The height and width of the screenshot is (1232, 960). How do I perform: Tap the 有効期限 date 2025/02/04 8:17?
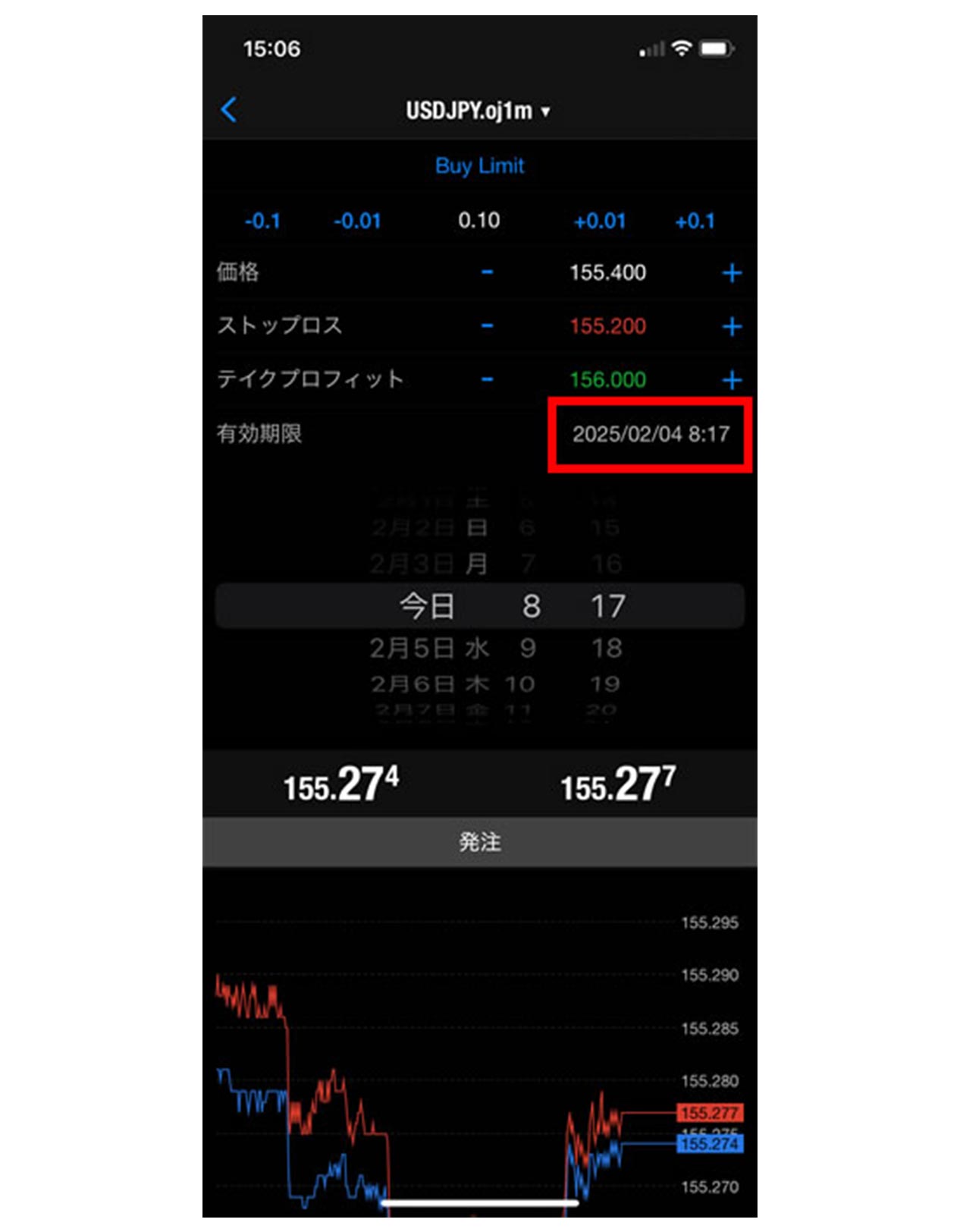click(x=650, y=435)
